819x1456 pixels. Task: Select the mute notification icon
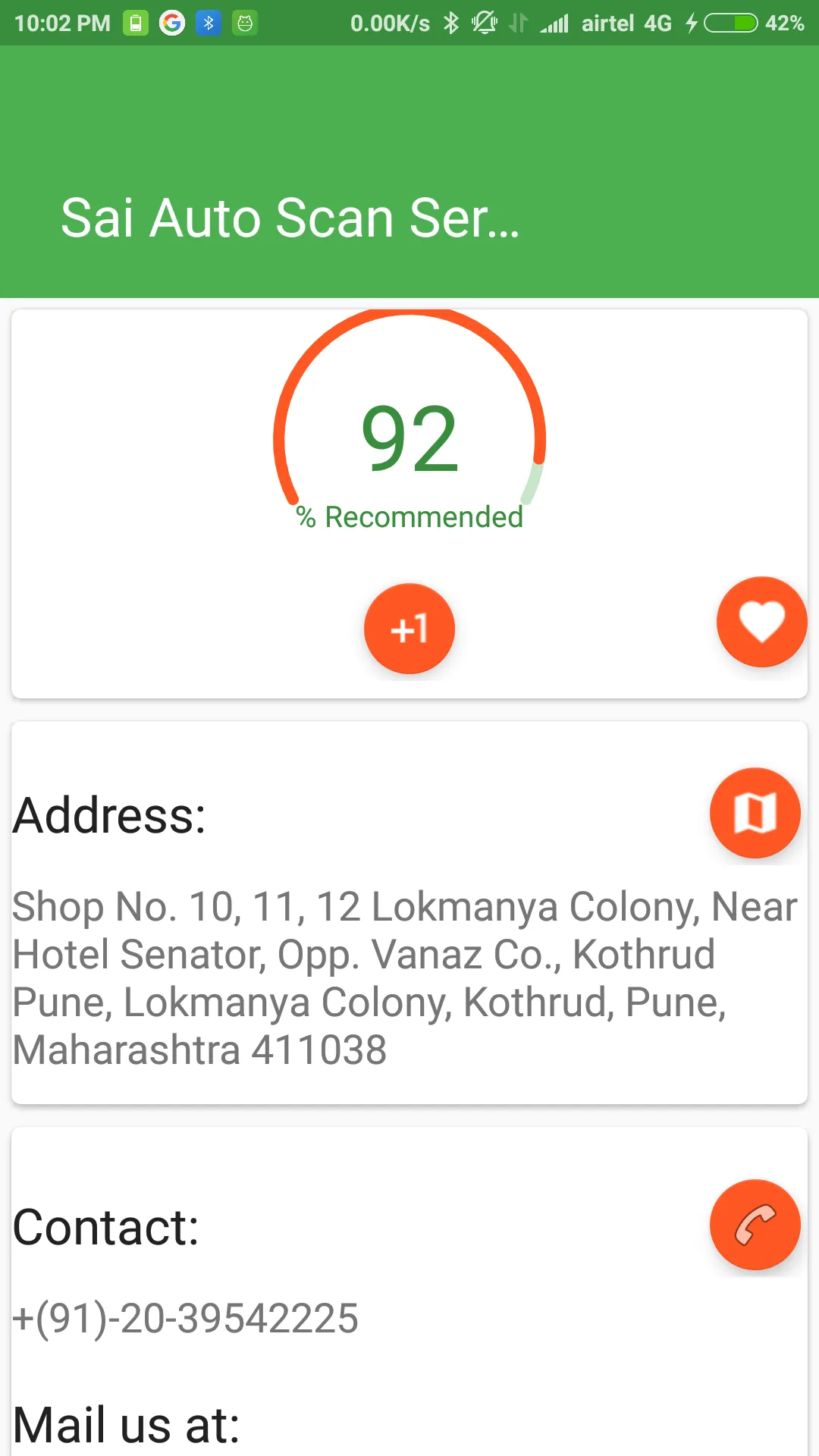pos(483,23)
